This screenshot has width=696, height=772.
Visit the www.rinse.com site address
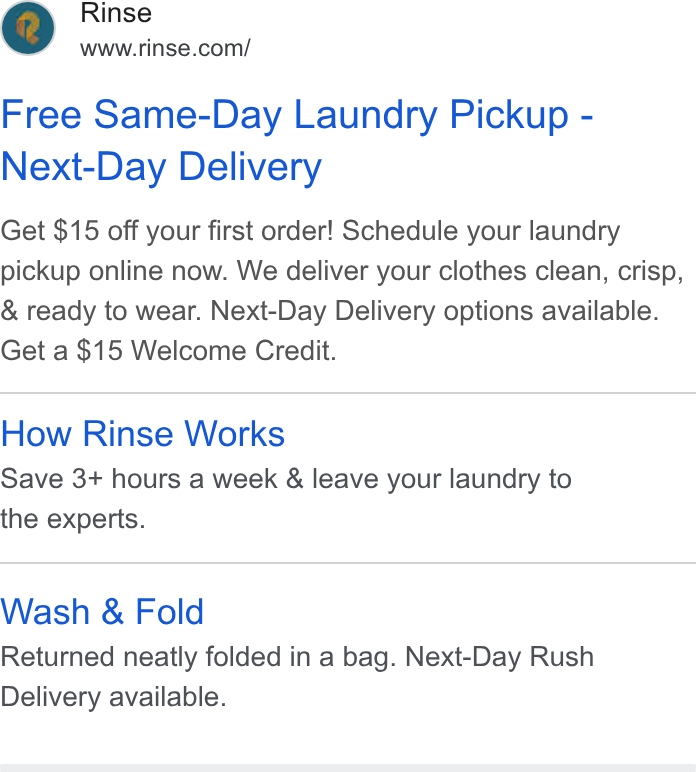[x=165, y=48]
